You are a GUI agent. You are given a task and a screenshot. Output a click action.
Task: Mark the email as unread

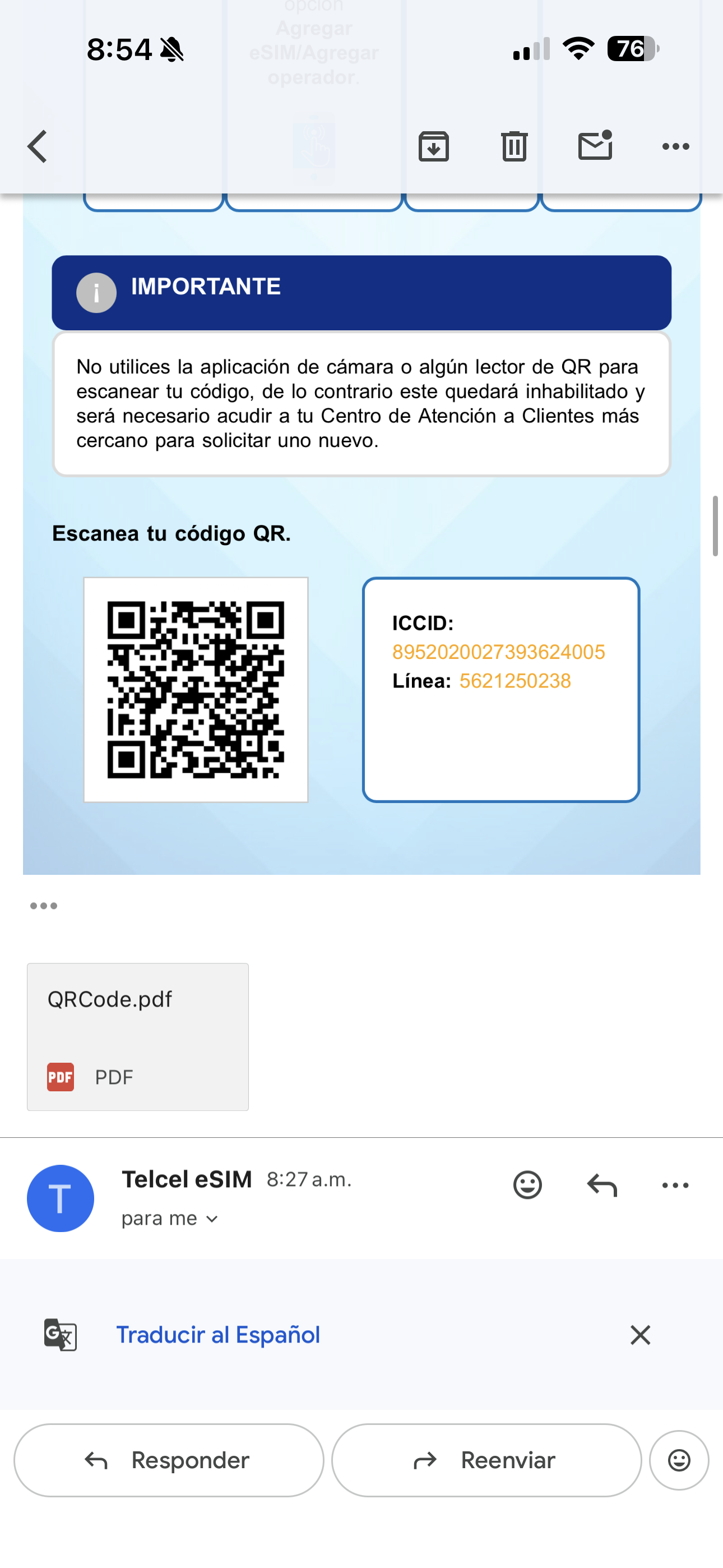595,146
